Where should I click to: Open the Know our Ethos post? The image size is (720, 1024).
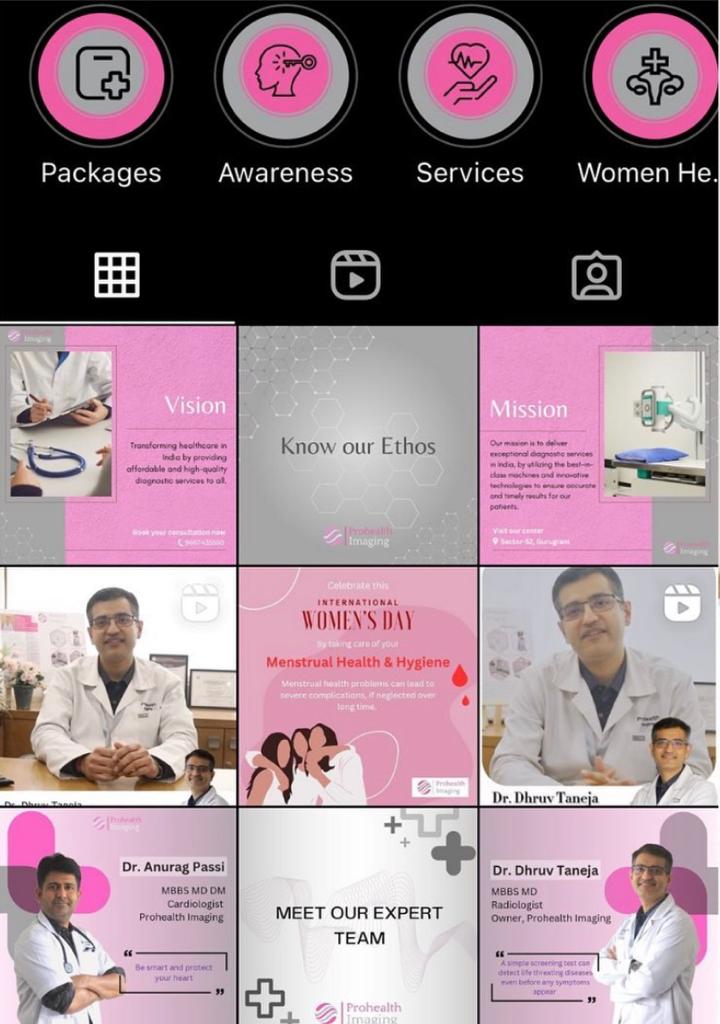tap(358, 445)
